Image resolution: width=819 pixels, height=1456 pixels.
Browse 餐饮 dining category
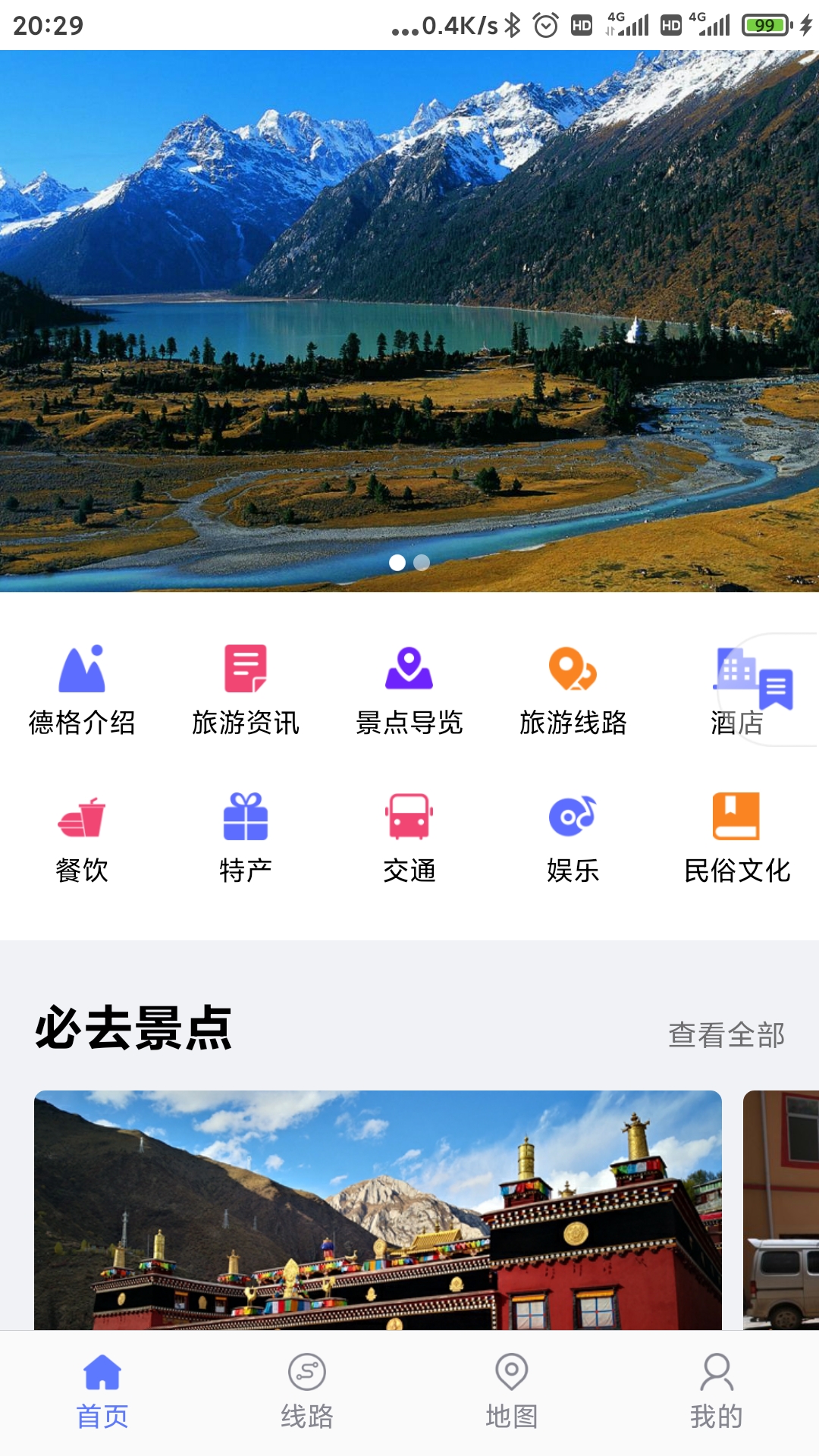pos(82,836)
